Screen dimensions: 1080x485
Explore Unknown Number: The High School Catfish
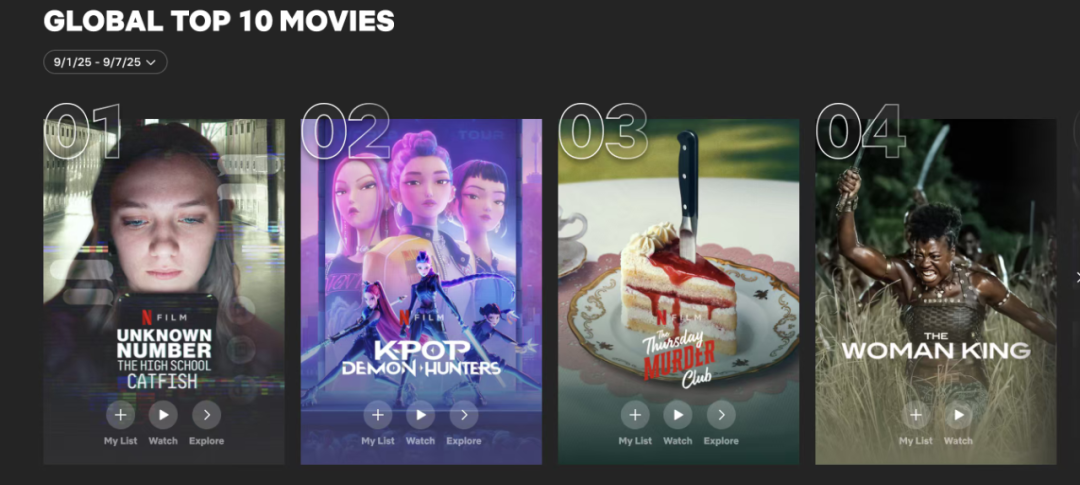pos(206,414)
